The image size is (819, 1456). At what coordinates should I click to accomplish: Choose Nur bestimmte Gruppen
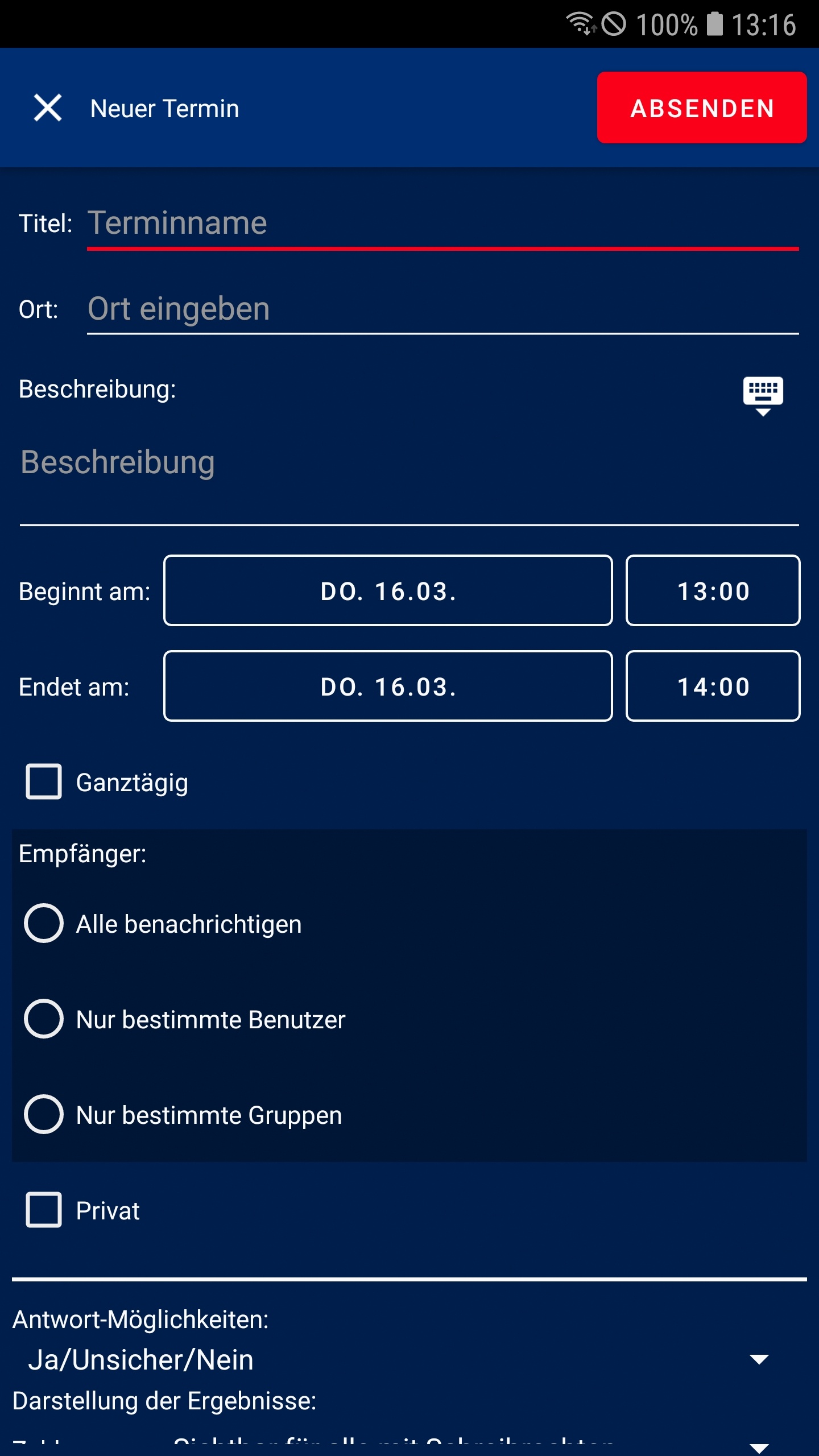pos(44,1114)
